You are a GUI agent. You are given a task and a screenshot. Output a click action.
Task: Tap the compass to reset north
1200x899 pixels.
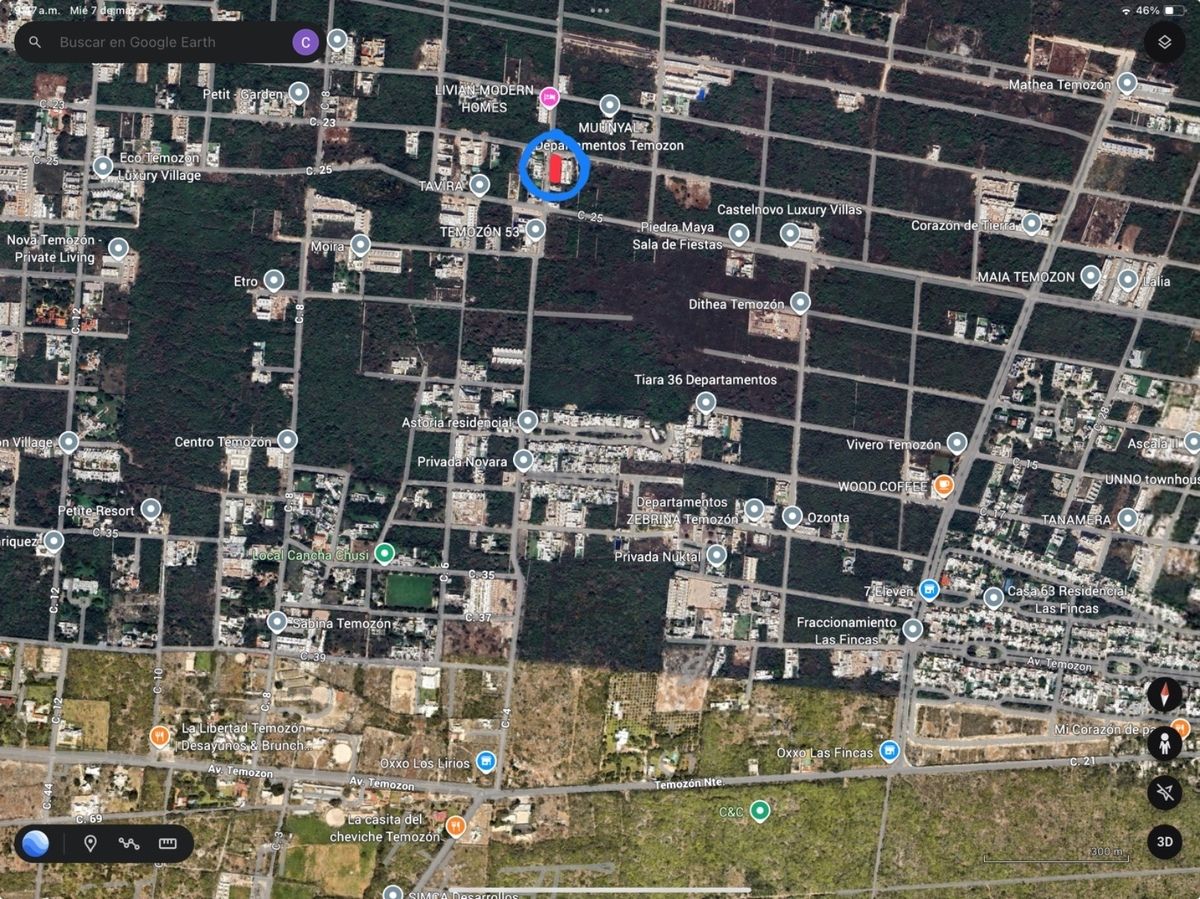1164,694
